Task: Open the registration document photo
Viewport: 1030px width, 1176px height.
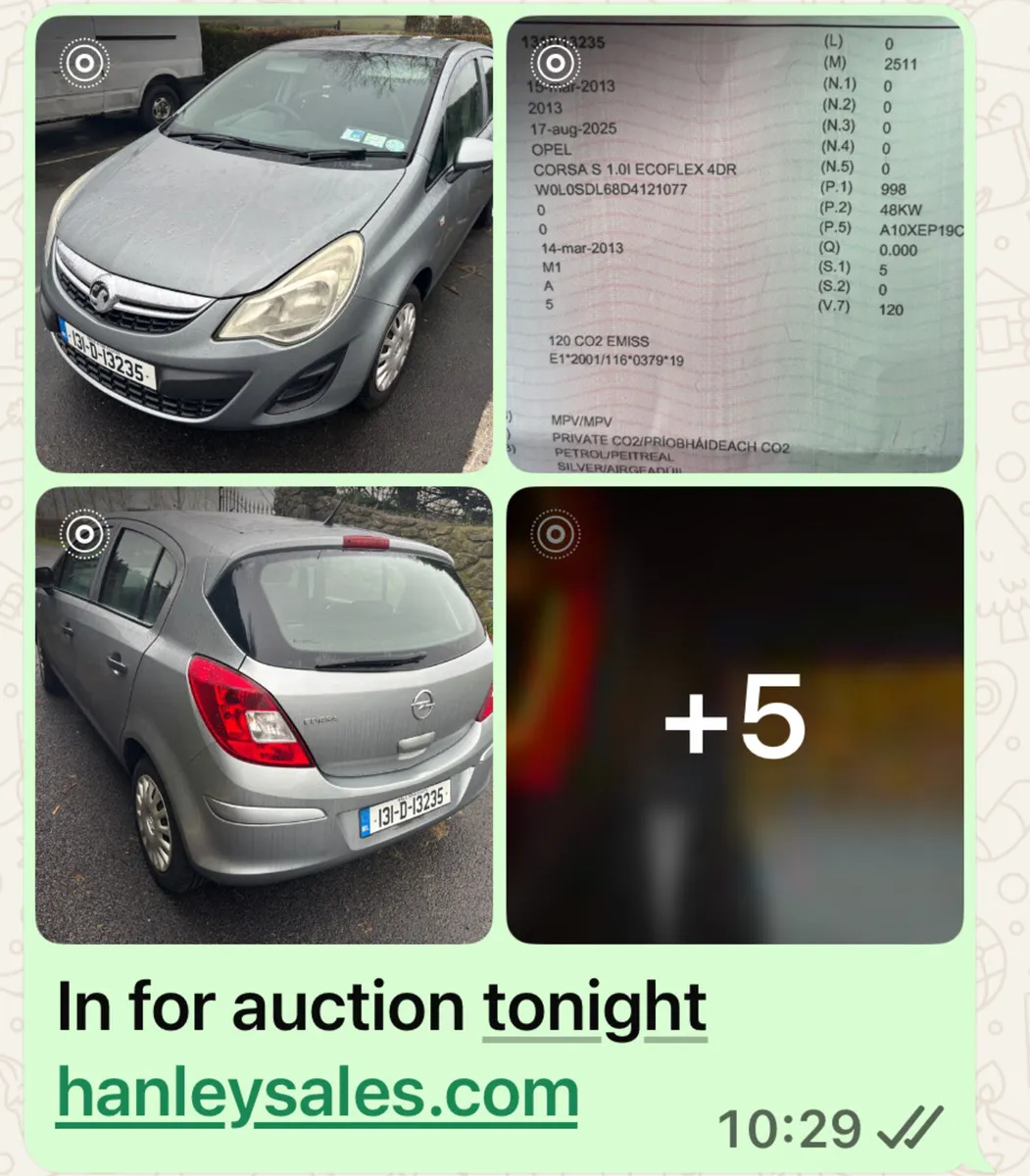Action: point(734,243)
